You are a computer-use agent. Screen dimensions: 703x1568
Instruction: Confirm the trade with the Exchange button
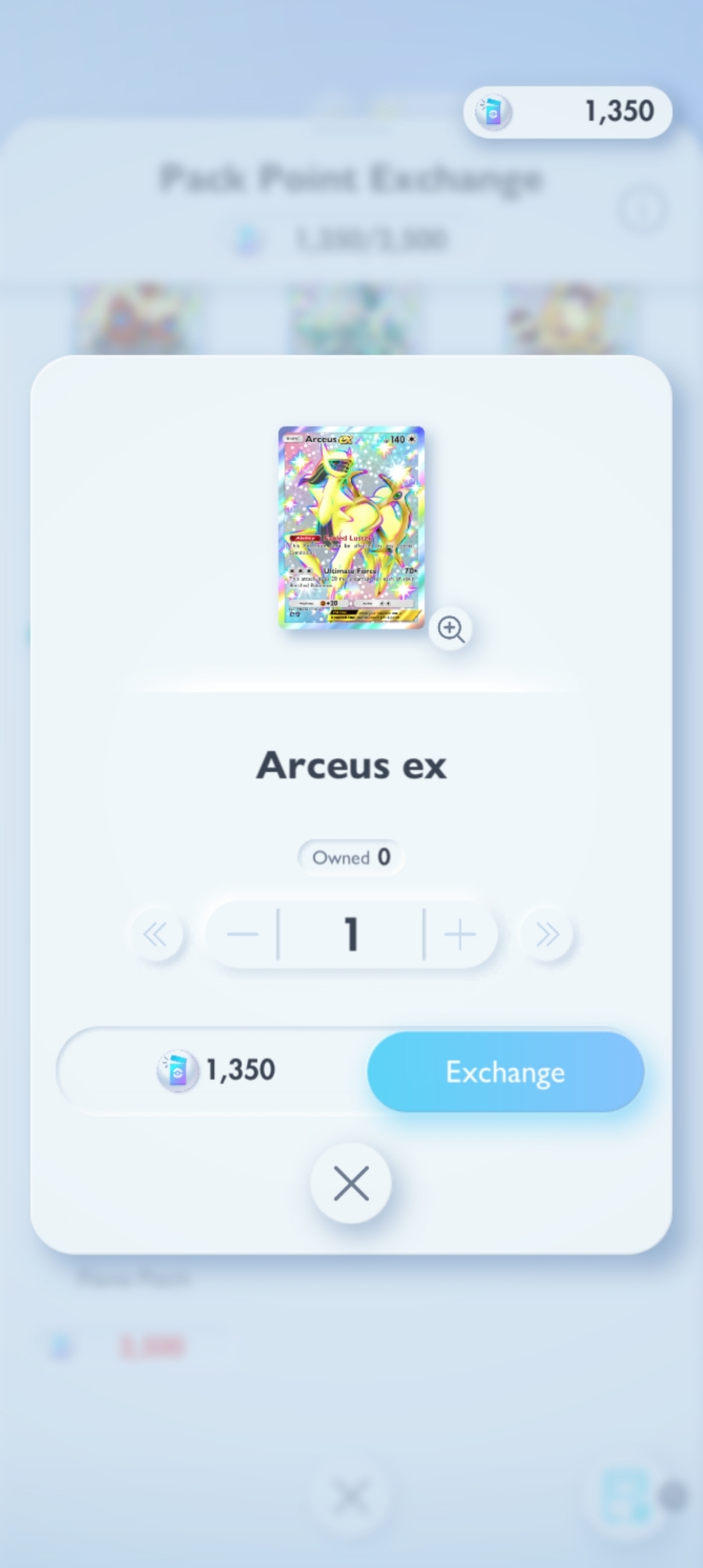pos(506,1072)
